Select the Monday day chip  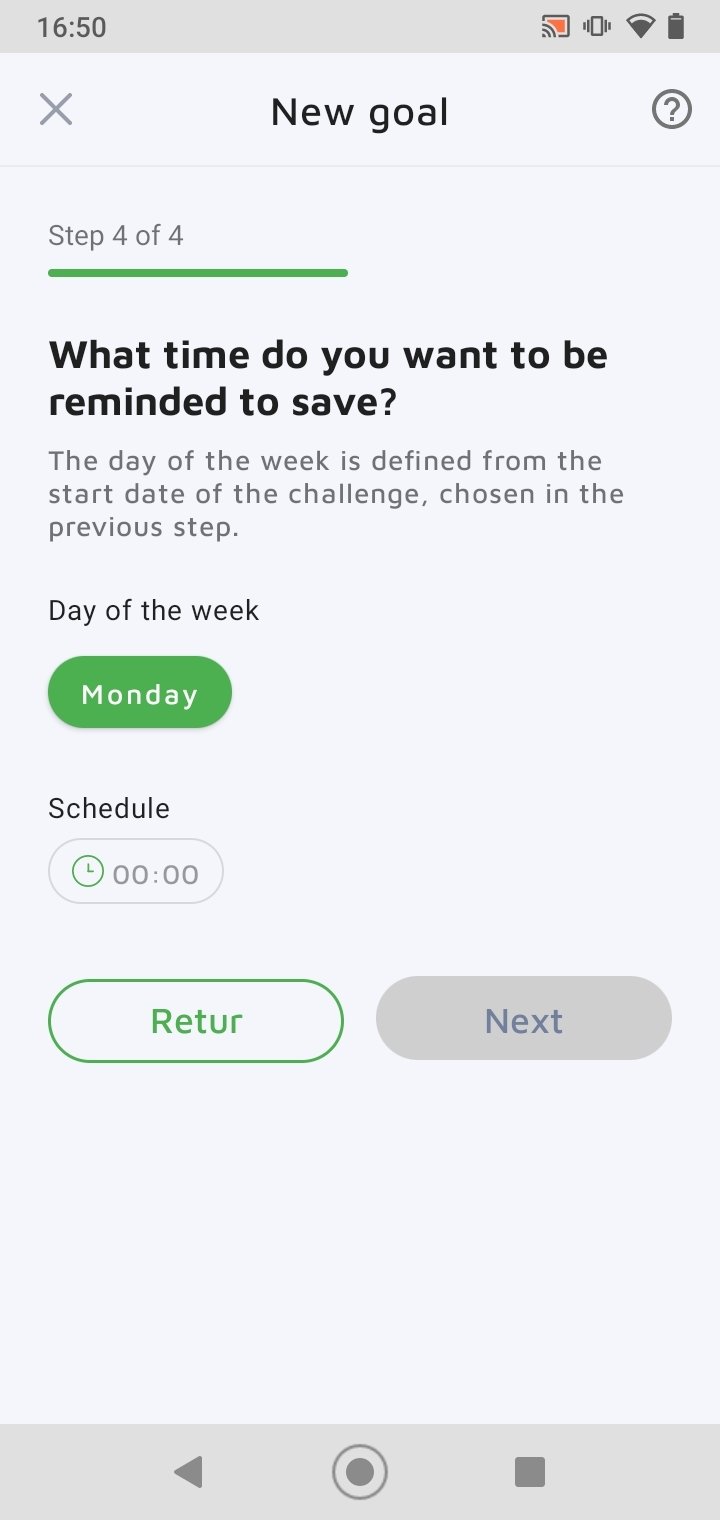(x=140, y=693)
